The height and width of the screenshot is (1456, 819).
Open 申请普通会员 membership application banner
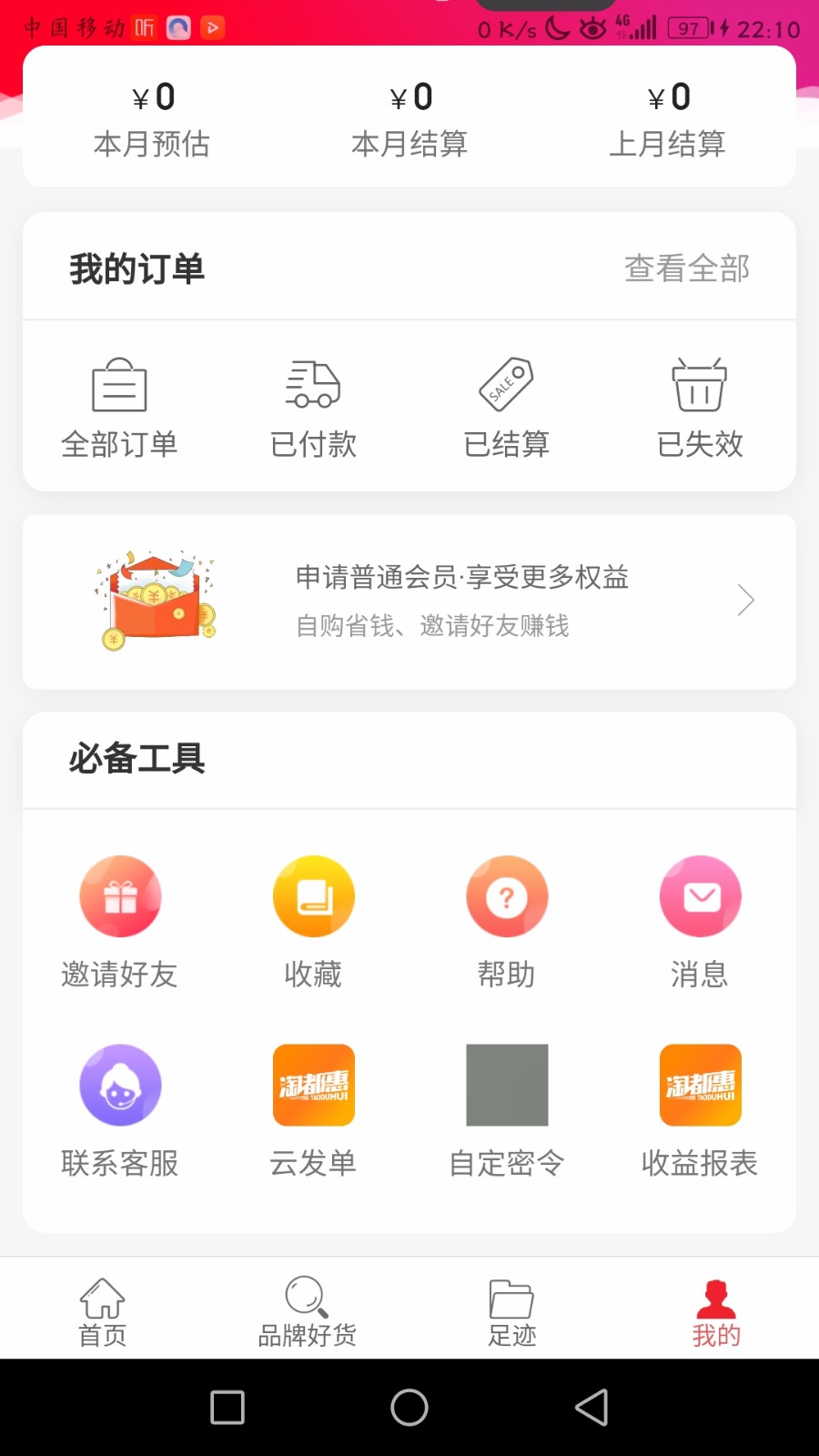pos(409,600)
